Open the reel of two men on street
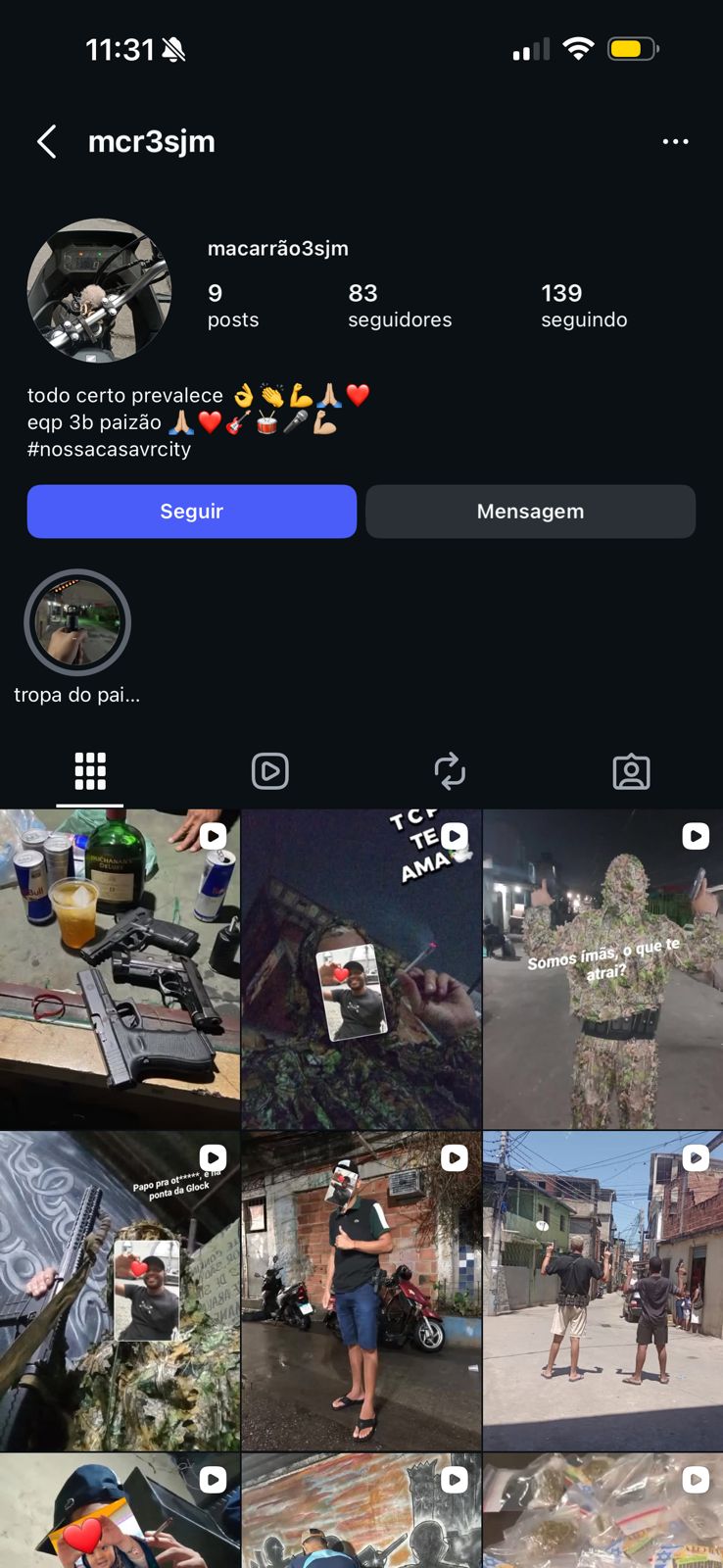 pos(602,1292)
